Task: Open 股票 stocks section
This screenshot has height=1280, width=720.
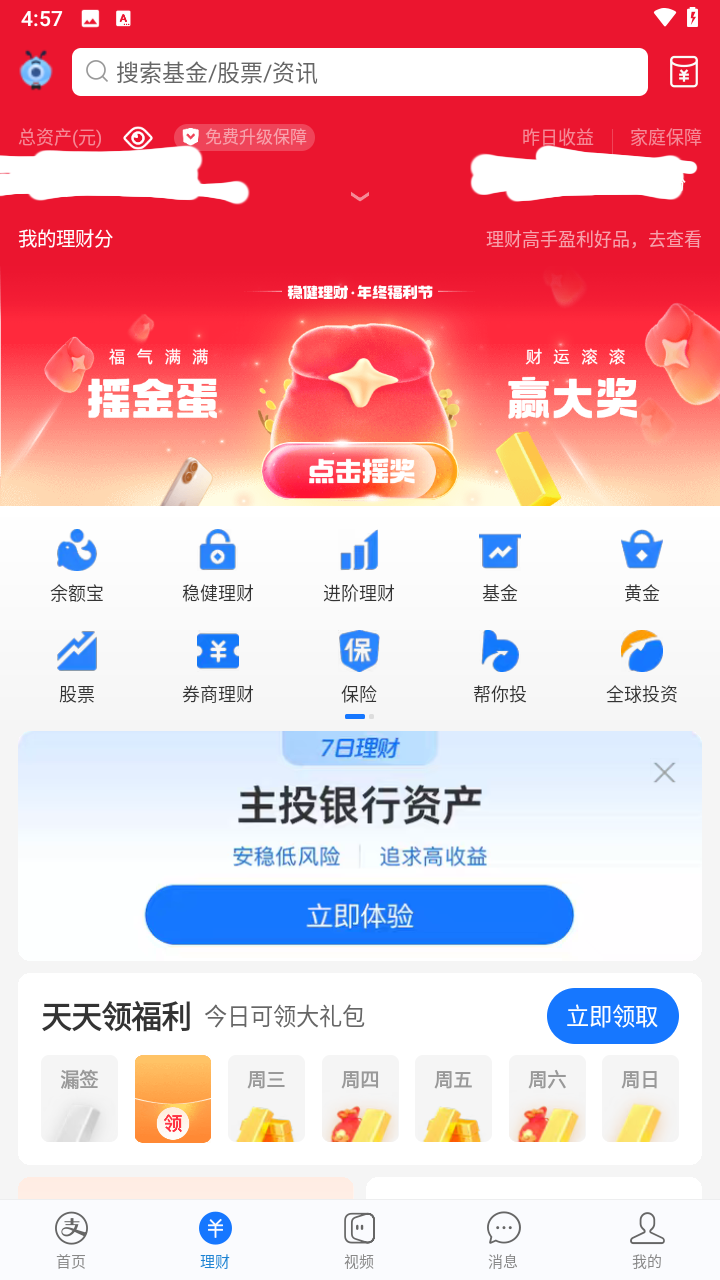Action: 77,667
